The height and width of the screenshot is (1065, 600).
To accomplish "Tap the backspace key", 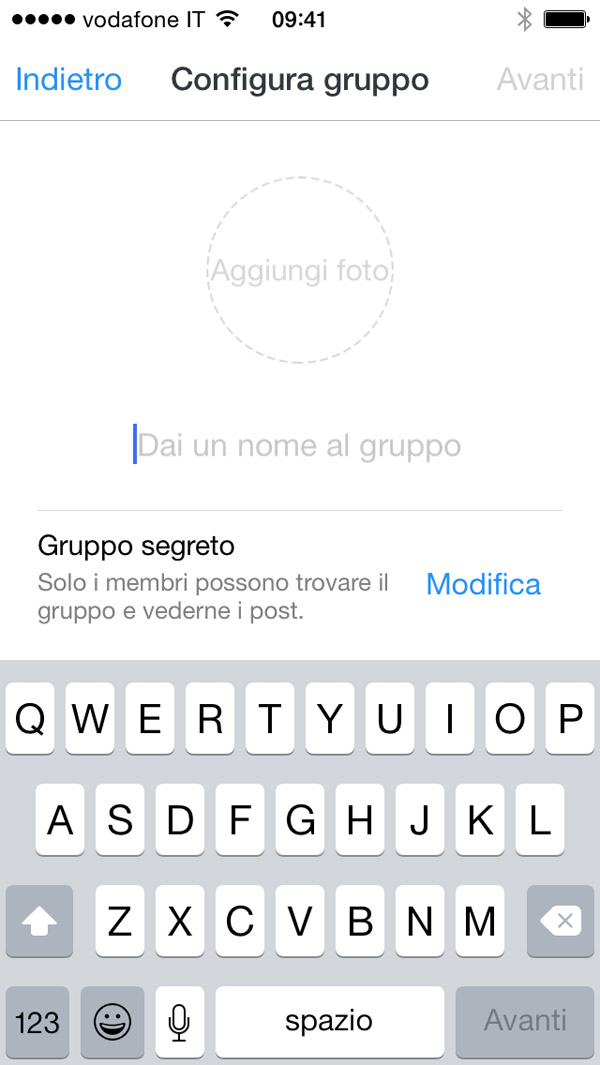I will pos(560,921).
